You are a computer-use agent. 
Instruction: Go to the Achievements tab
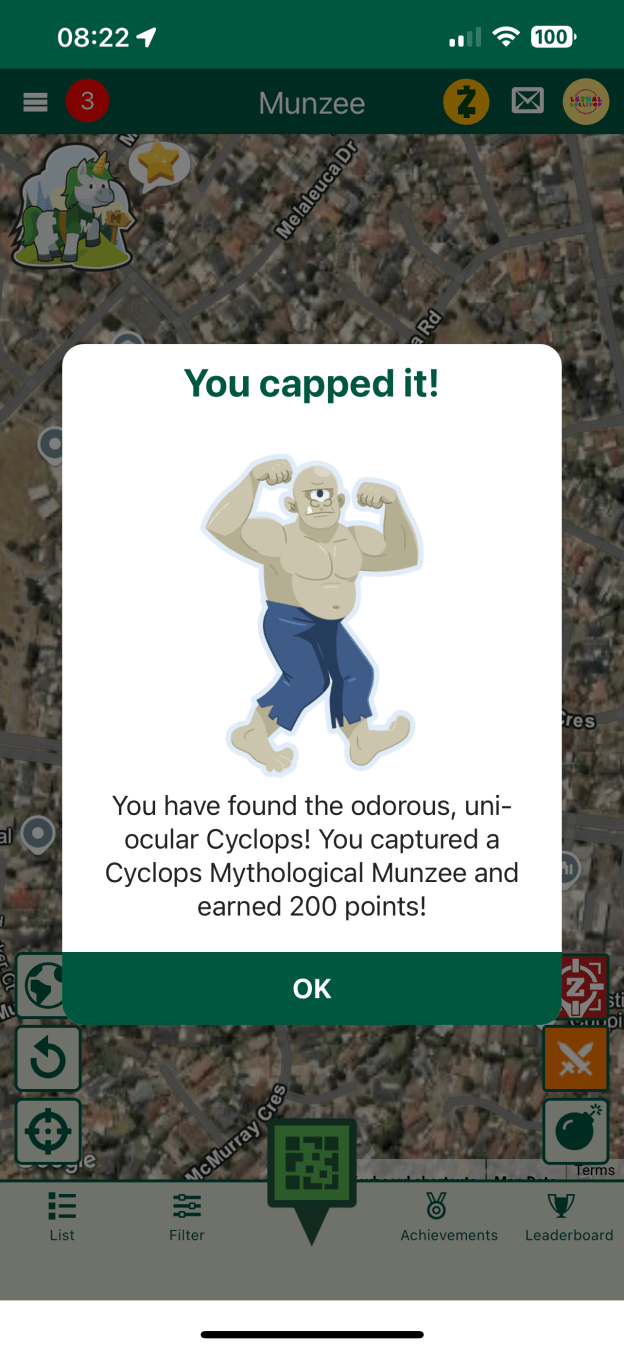coord(449,1217)
